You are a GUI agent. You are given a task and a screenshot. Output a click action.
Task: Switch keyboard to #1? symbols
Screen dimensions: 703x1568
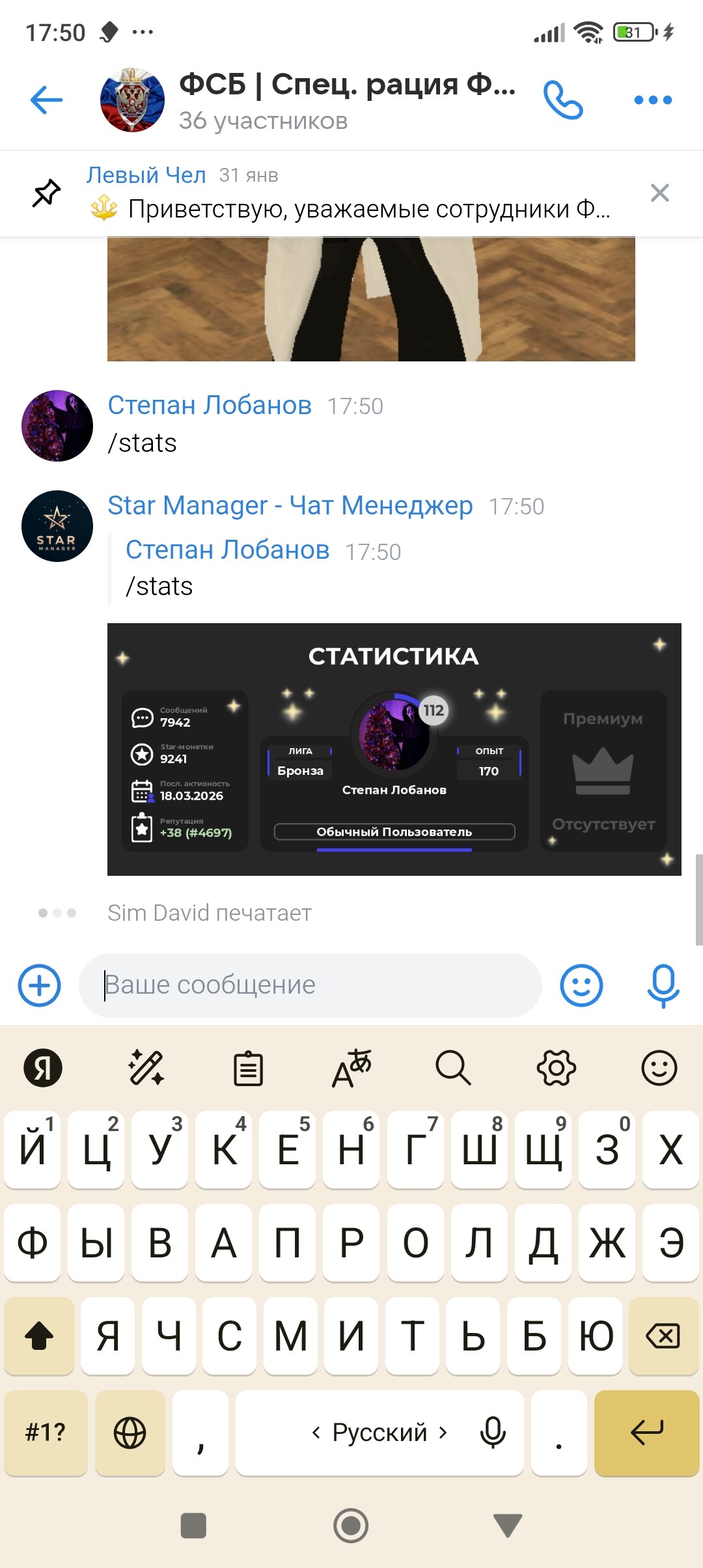(x=46, y=1433)
